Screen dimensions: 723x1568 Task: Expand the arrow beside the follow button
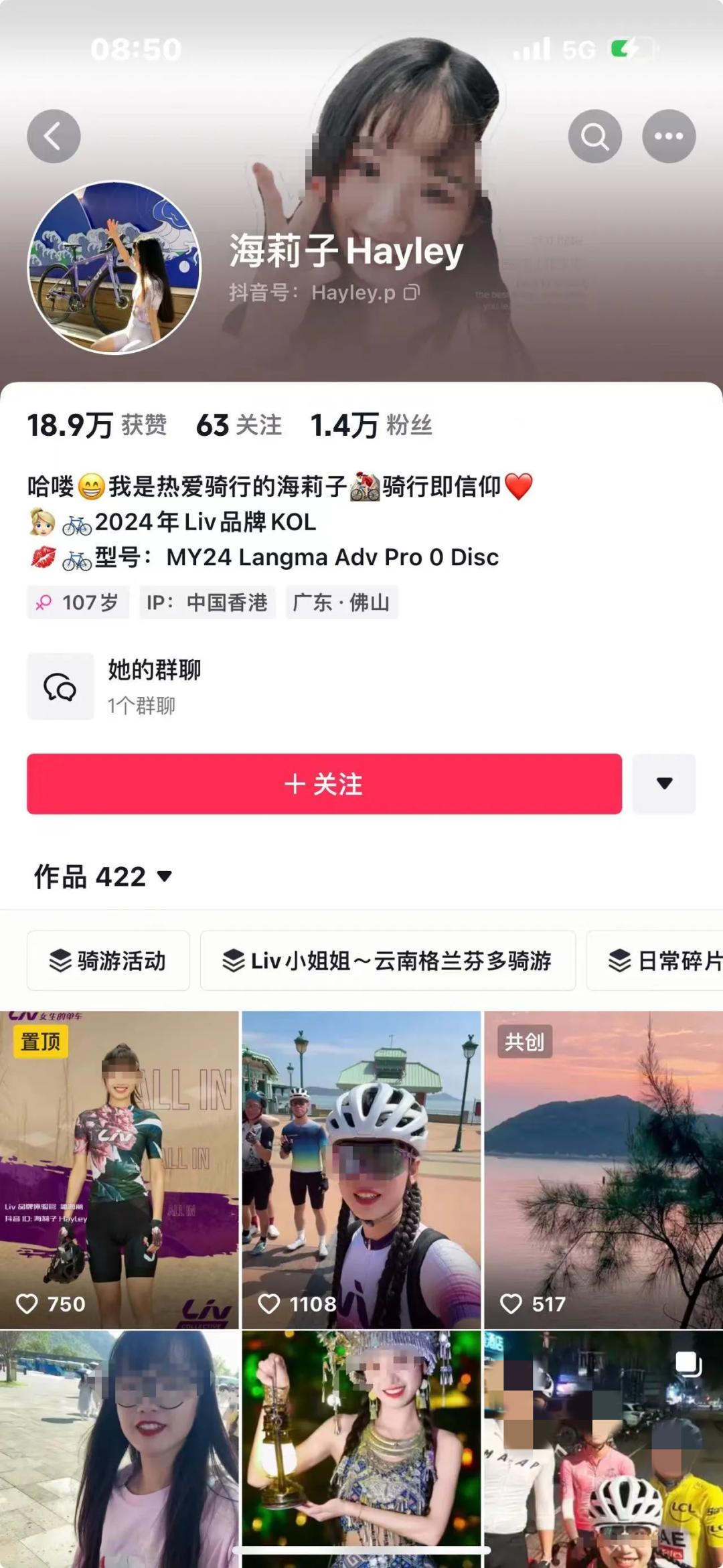(663, 784)
